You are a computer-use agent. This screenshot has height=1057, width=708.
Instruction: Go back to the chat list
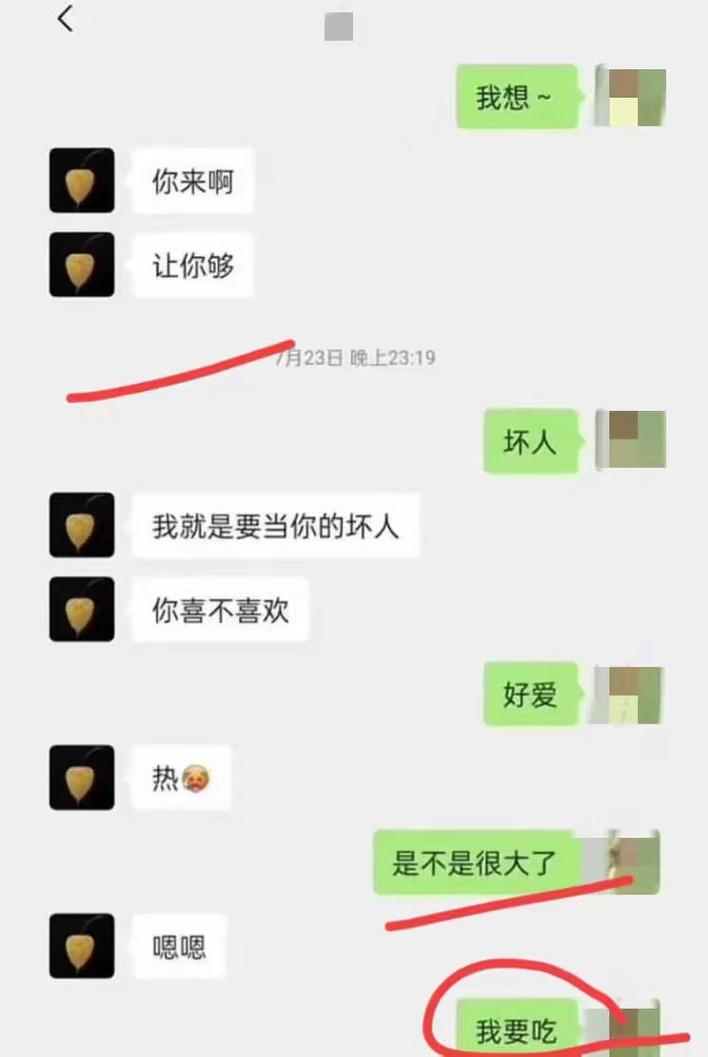(66, 19)
